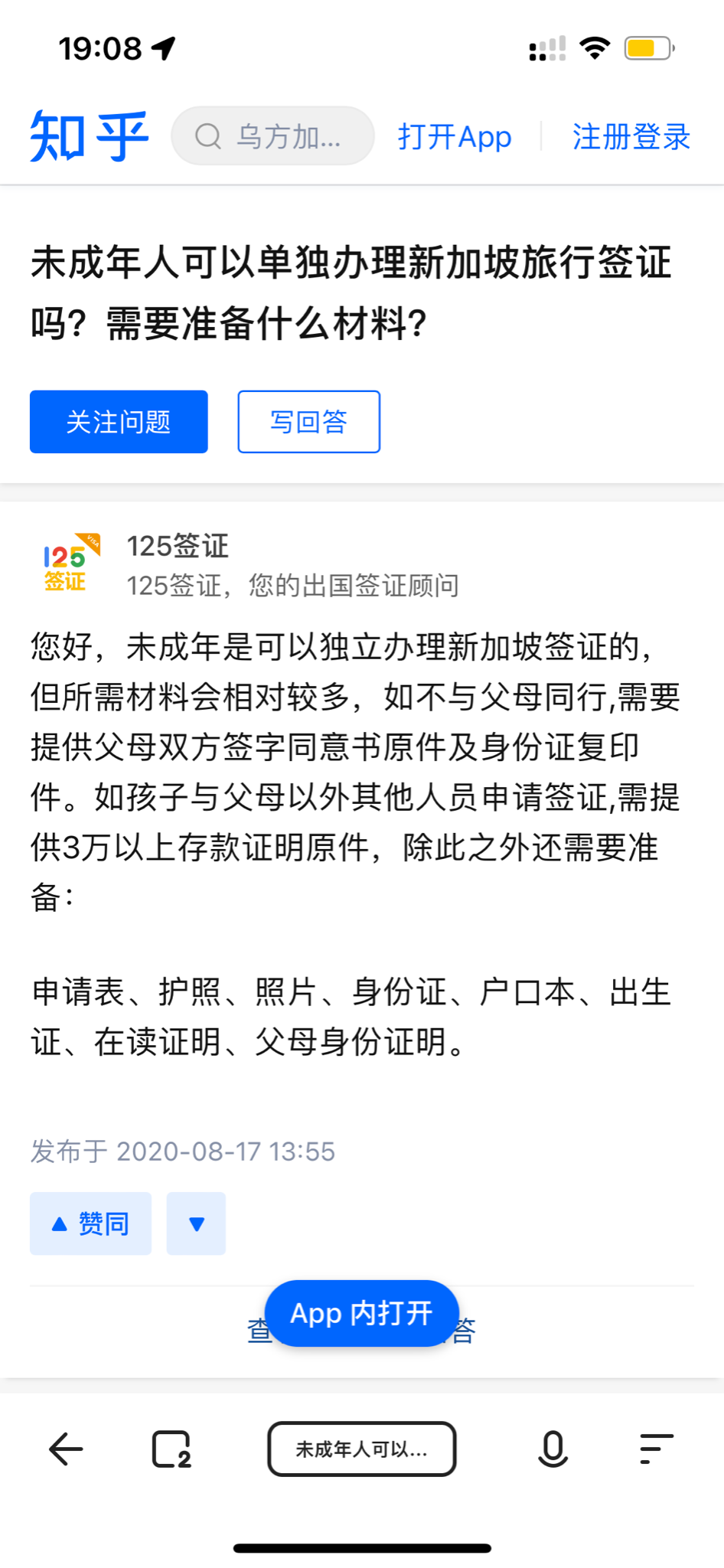Tap the address bar showing 未成年人可以...
The image size is (724, 1568).
[361, 1449]
